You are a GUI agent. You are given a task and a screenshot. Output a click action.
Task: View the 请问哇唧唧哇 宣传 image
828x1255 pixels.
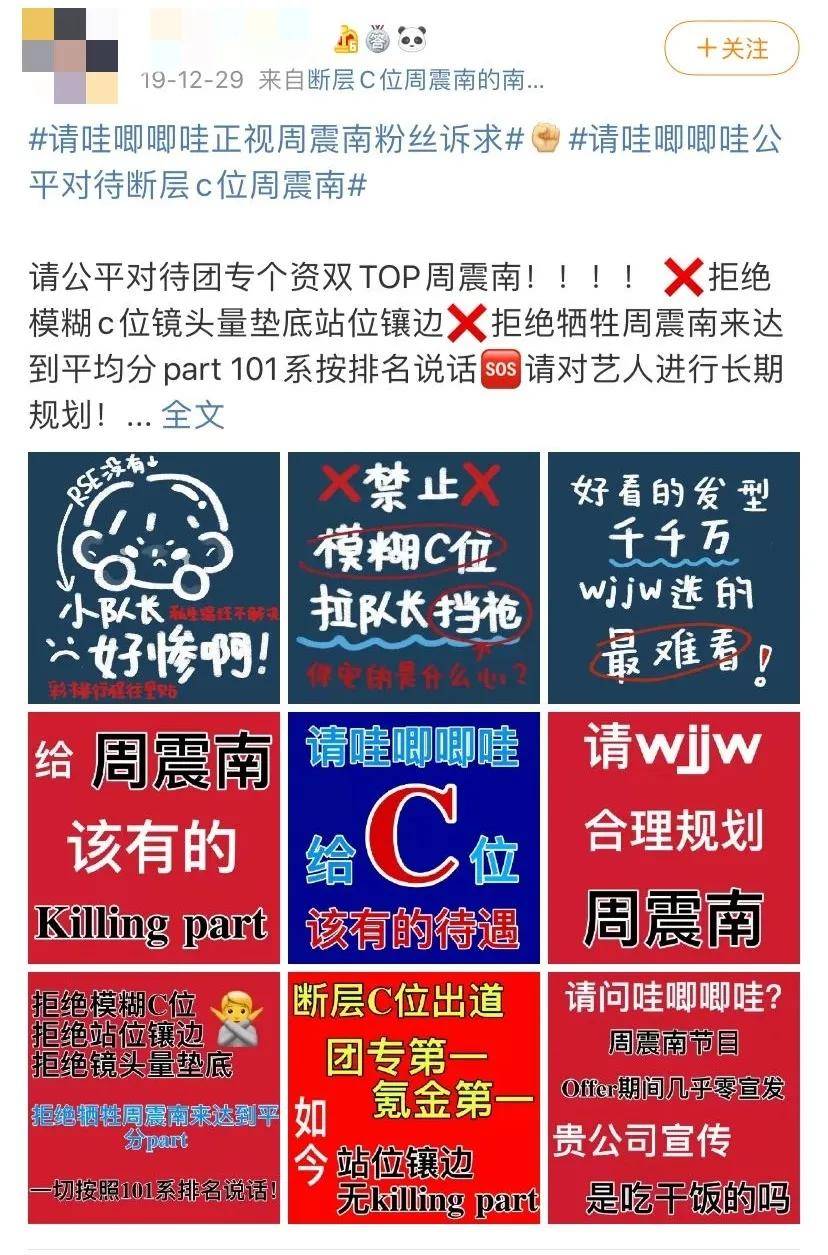click(x=673, y=1097)
